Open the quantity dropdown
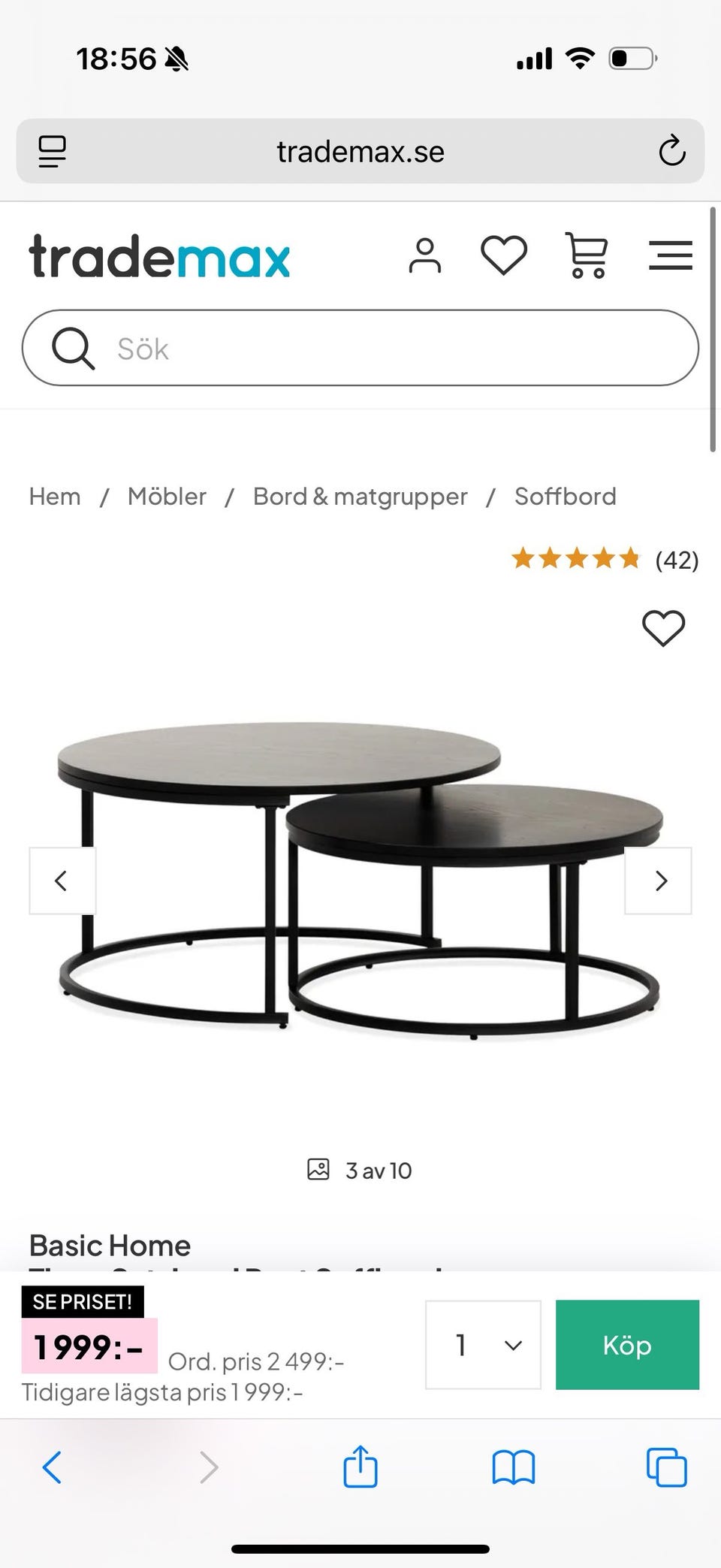 pyautogui.click(x=483, y=1345)
